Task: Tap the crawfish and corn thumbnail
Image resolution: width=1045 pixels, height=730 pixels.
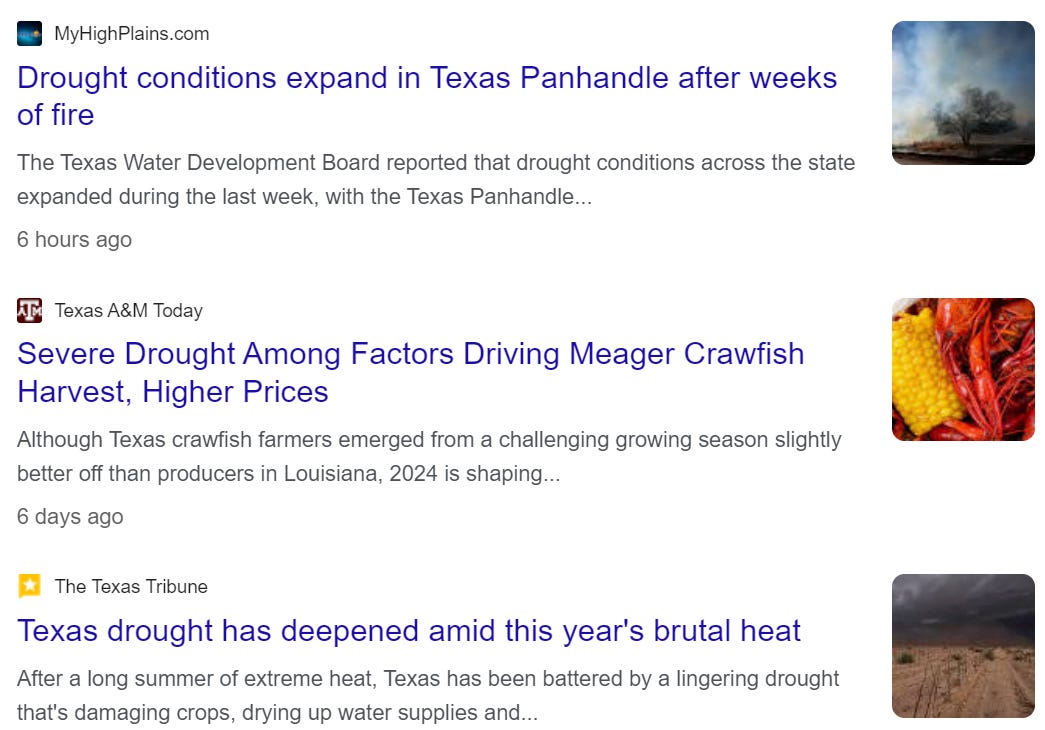Action: [963, 369]
